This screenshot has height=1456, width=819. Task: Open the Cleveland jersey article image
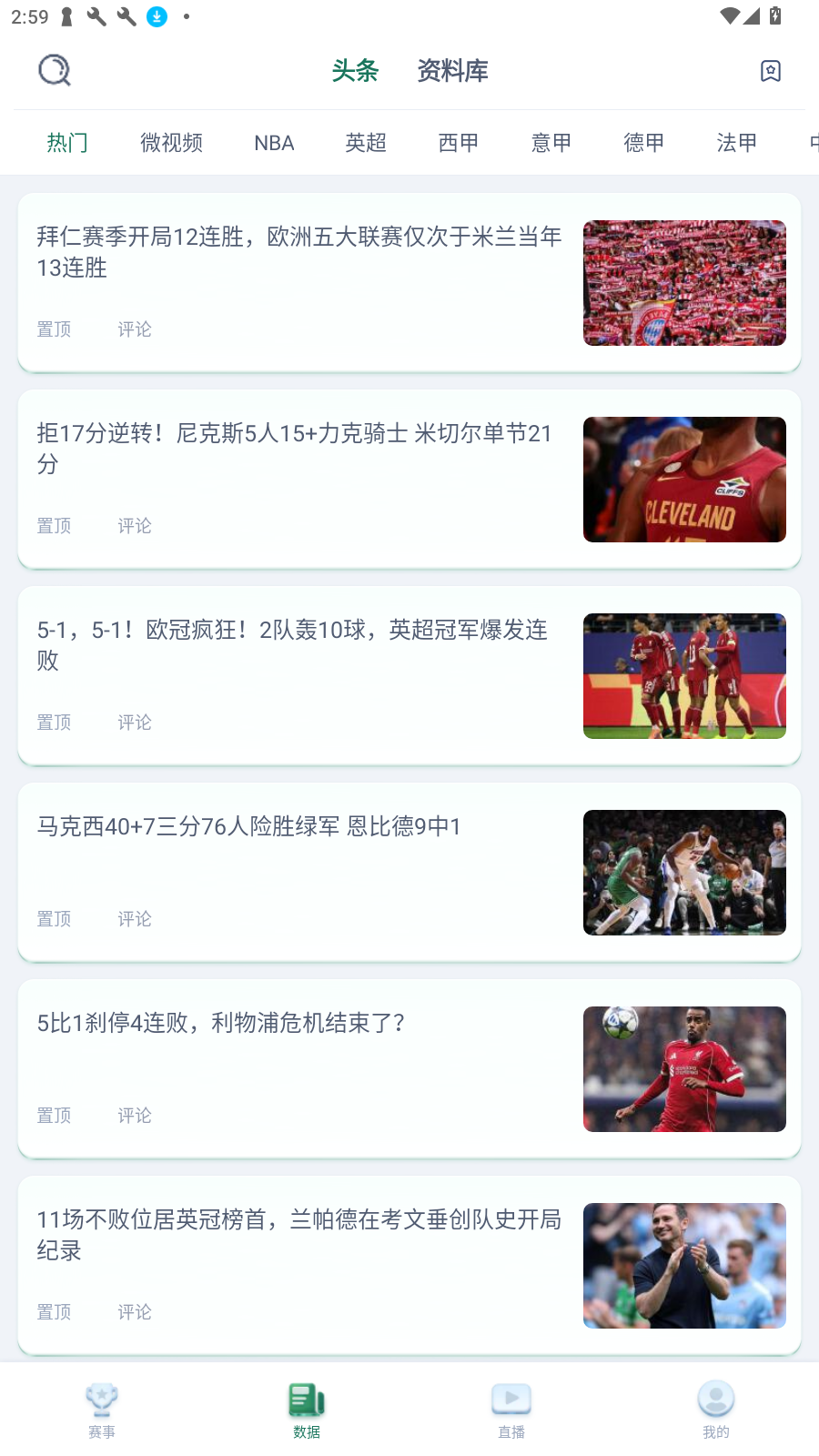pyautogui.click(x=684, y=480)
